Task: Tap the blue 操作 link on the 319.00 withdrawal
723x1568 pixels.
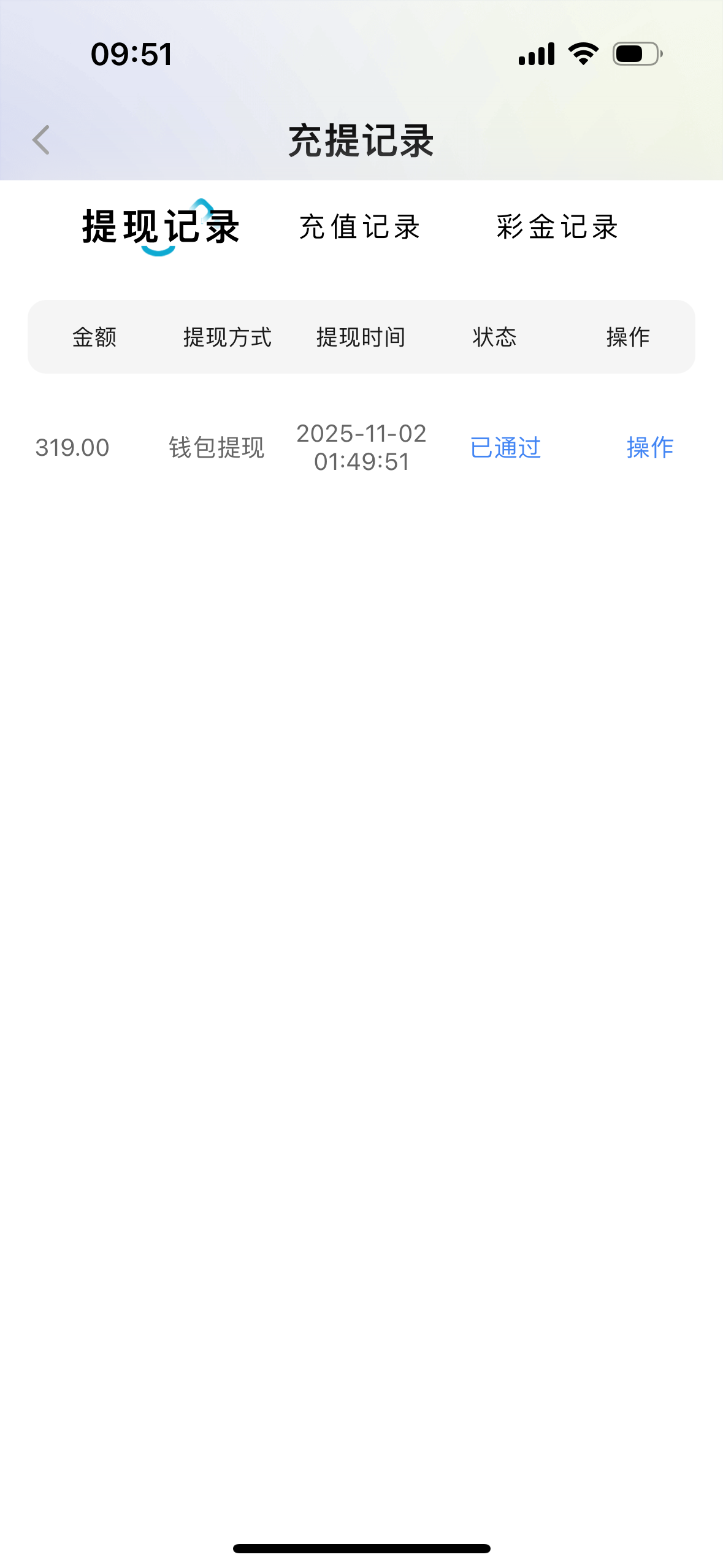Action: click(649, 448)
